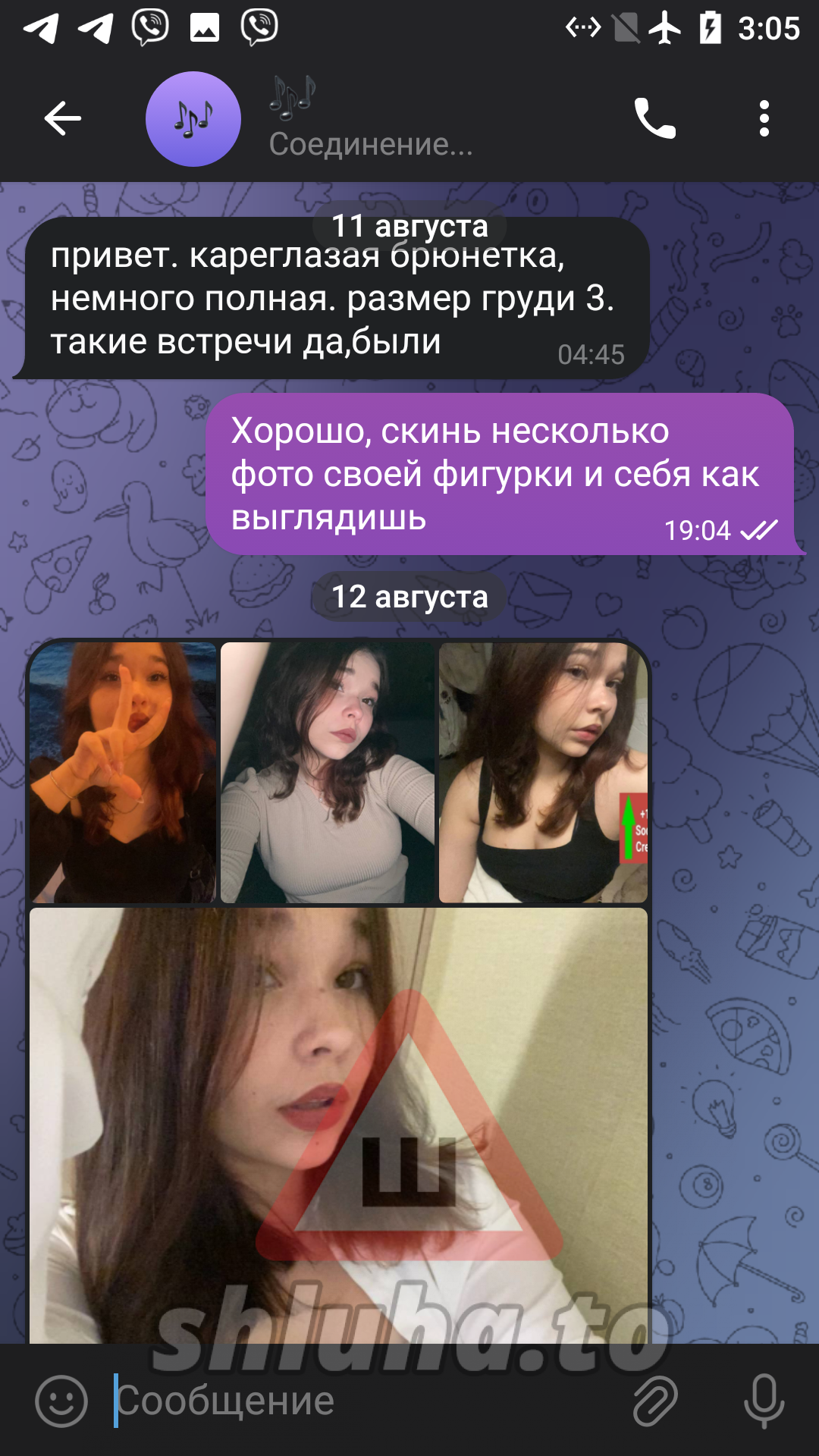Open the middle photo in the top row
This screenshot has width=819, height=1456.
(328, 772)
